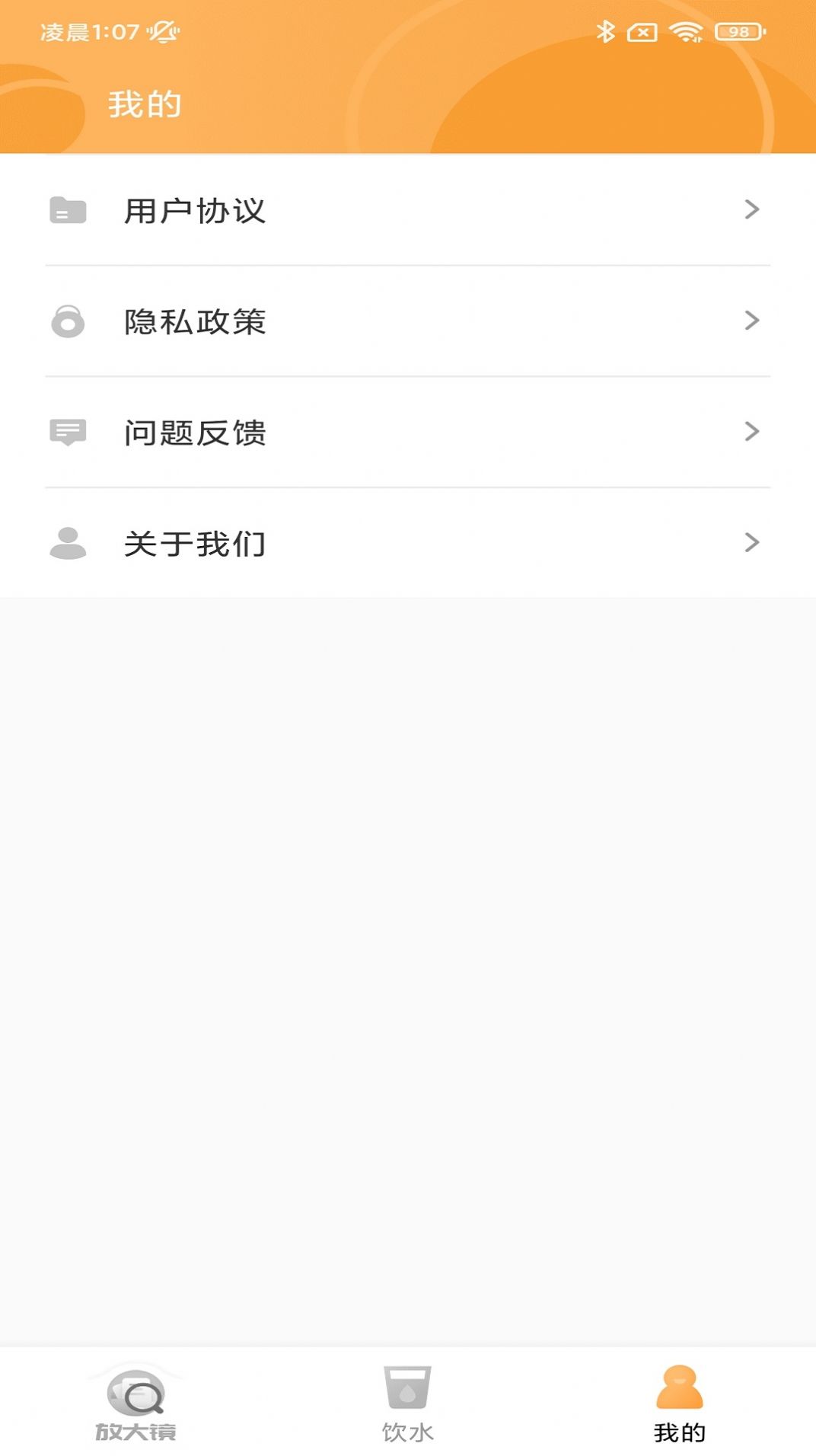Select the person icon beside 关于我们
This screenshot has width=816, height=1456.
[66, 543]
